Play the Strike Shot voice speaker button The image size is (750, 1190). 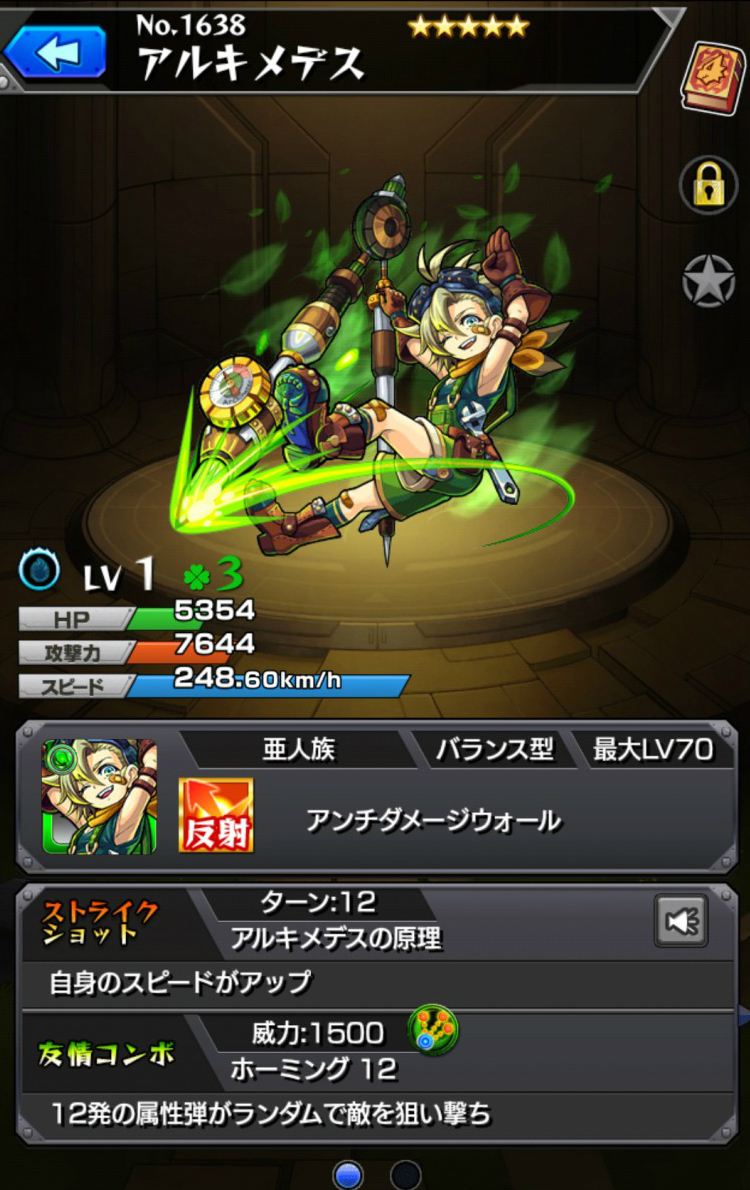pyautogui.click(x=682, y=921)
